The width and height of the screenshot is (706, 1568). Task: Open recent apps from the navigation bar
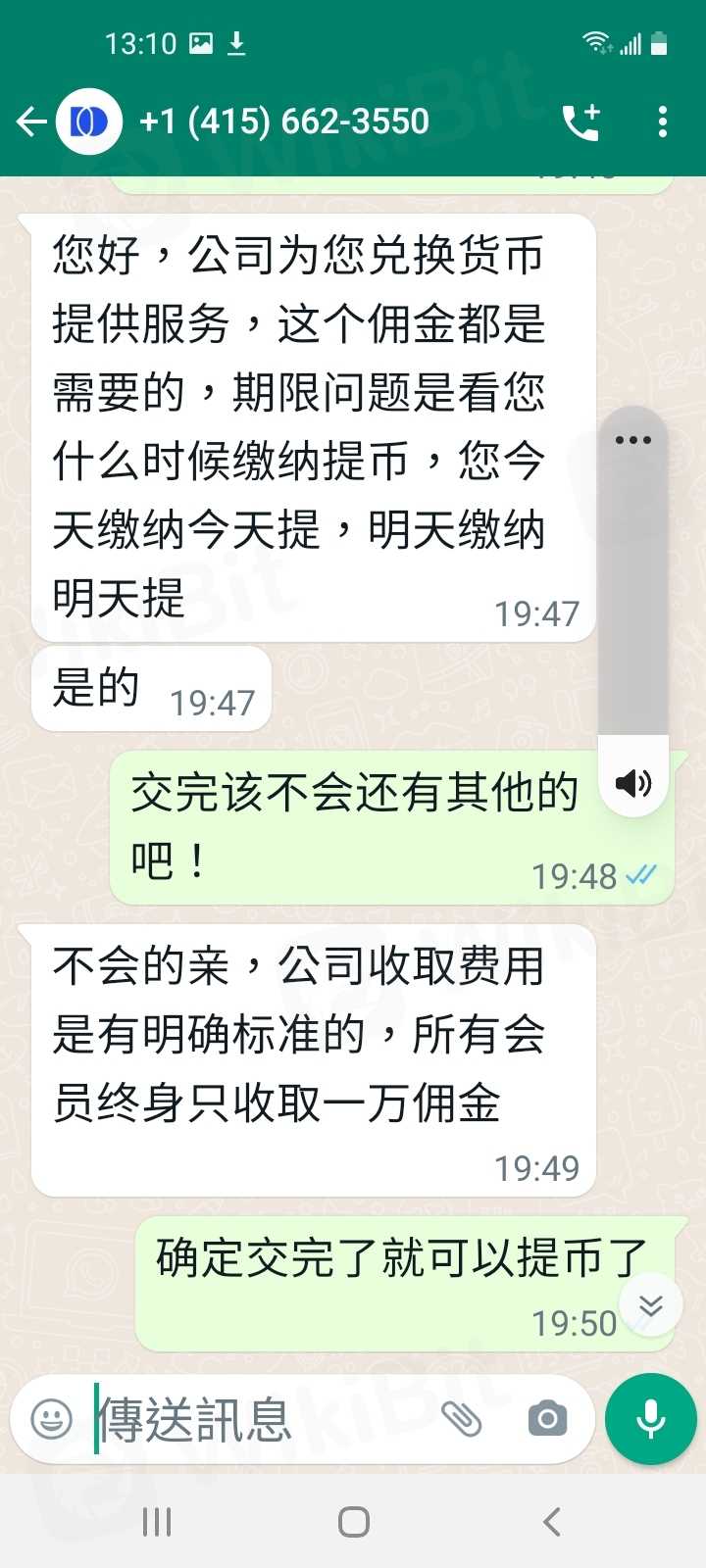tap(157, 1522)
